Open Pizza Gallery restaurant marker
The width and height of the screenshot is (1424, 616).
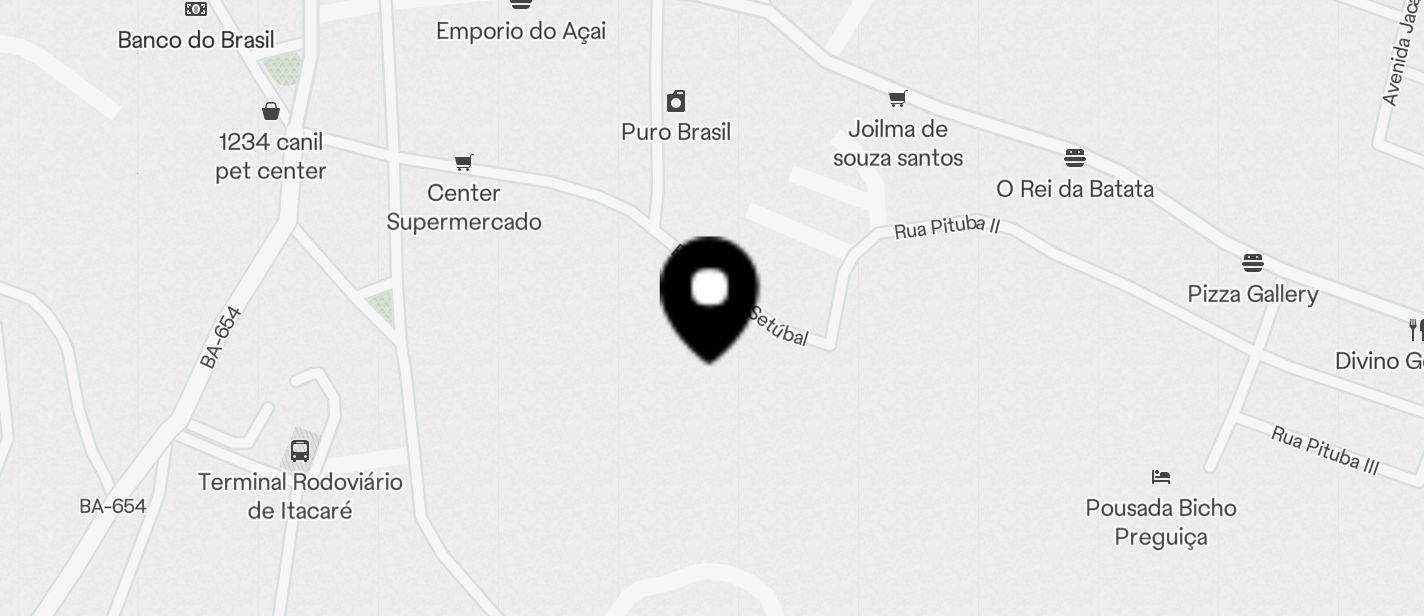click(1253, 263)
